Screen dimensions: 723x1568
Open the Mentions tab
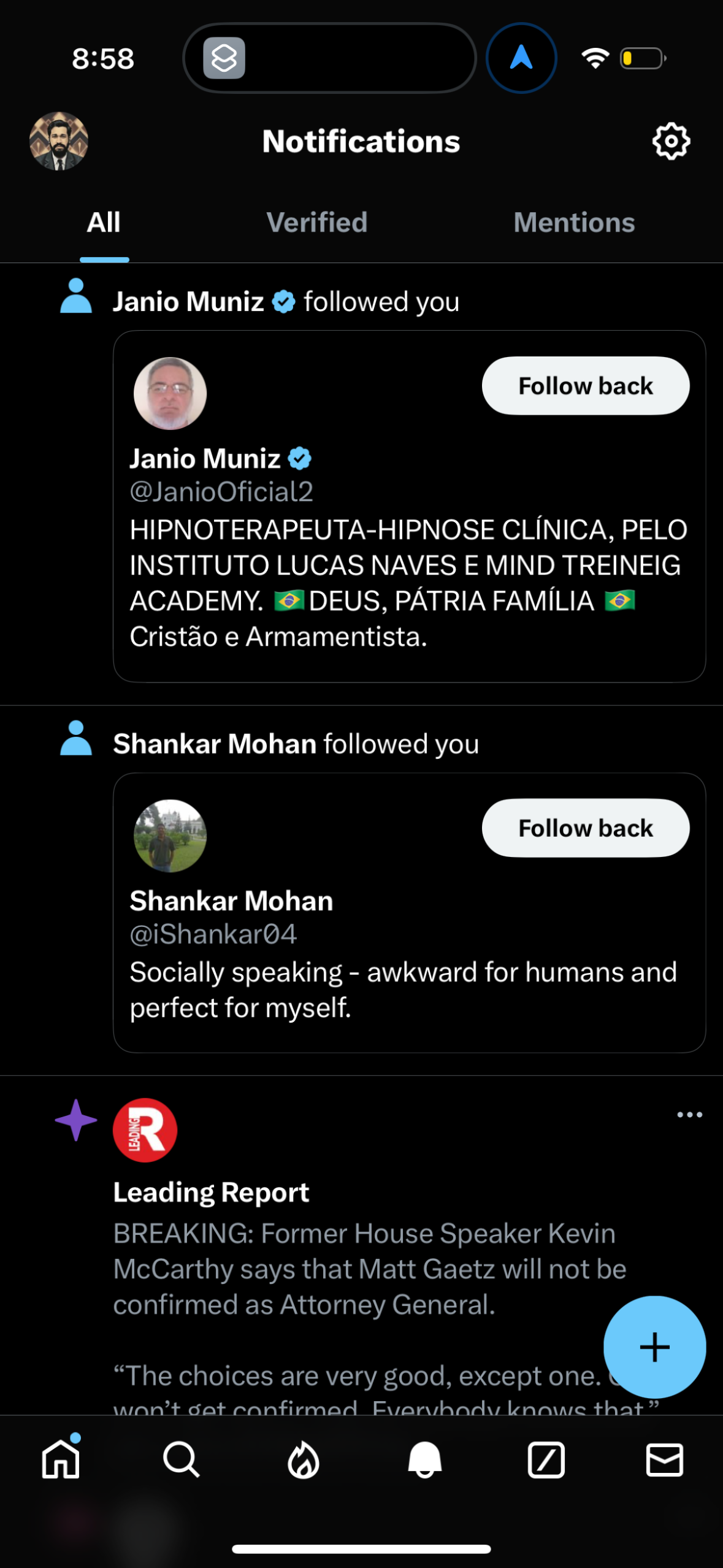point(574,222)
